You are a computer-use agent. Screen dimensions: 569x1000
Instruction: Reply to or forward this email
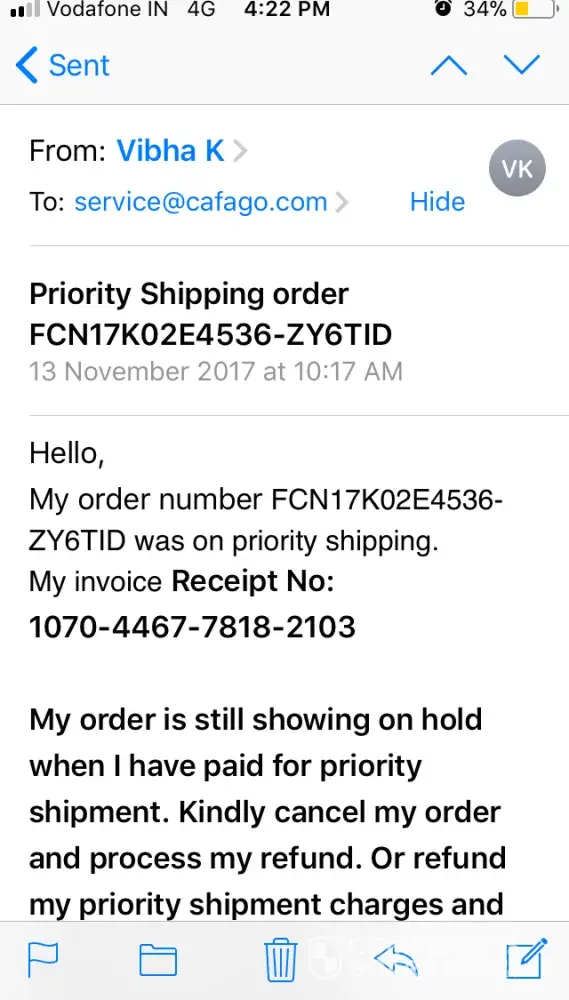pyautogui.click(x=395, y=960)
